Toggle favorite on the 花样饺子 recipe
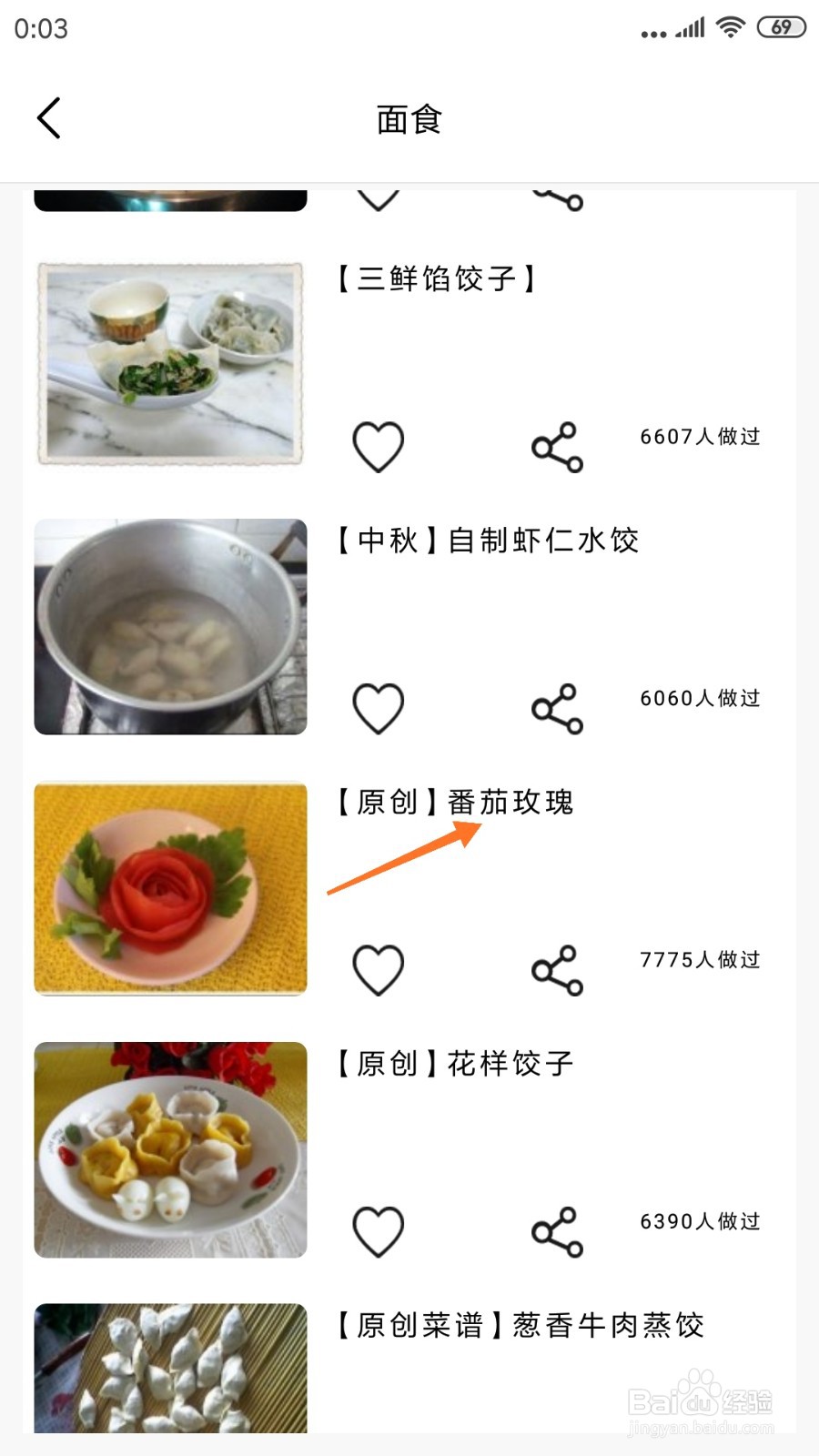Screen dimensions: 819x1456 [x=379, y=1228]
